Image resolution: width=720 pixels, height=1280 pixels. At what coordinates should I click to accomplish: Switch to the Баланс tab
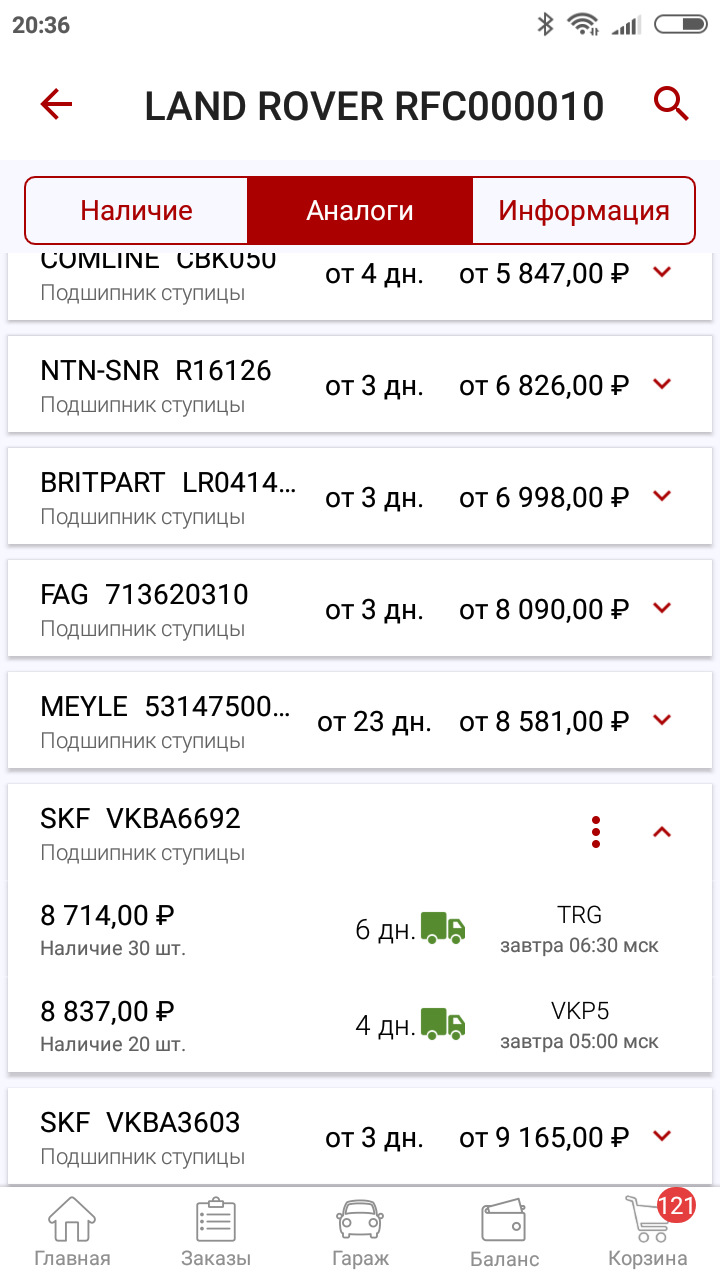pyautogui.click(x=504, y=1233)
